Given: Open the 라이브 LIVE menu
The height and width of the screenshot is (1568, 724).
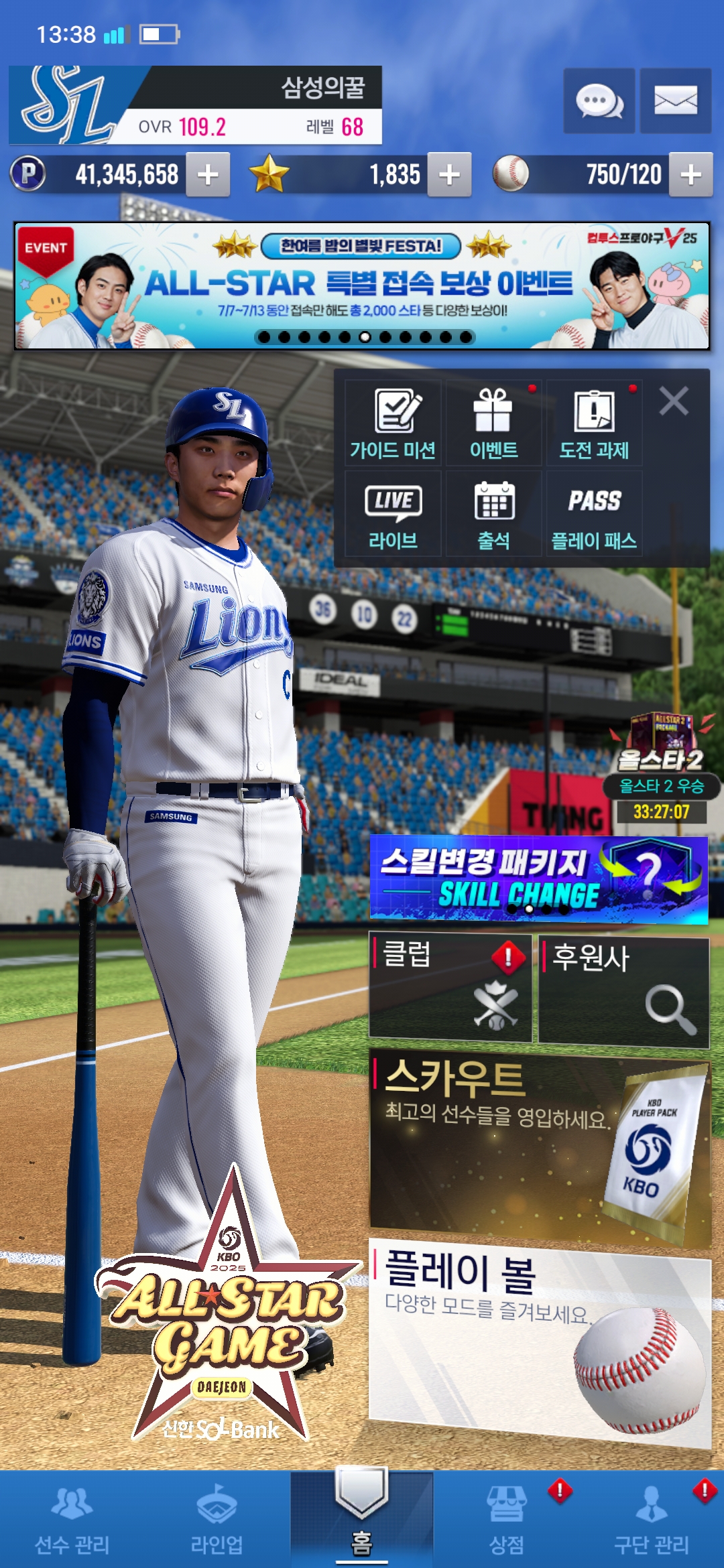Looking at the screenshot, I should pyautogui.click(x=393, y=514).
